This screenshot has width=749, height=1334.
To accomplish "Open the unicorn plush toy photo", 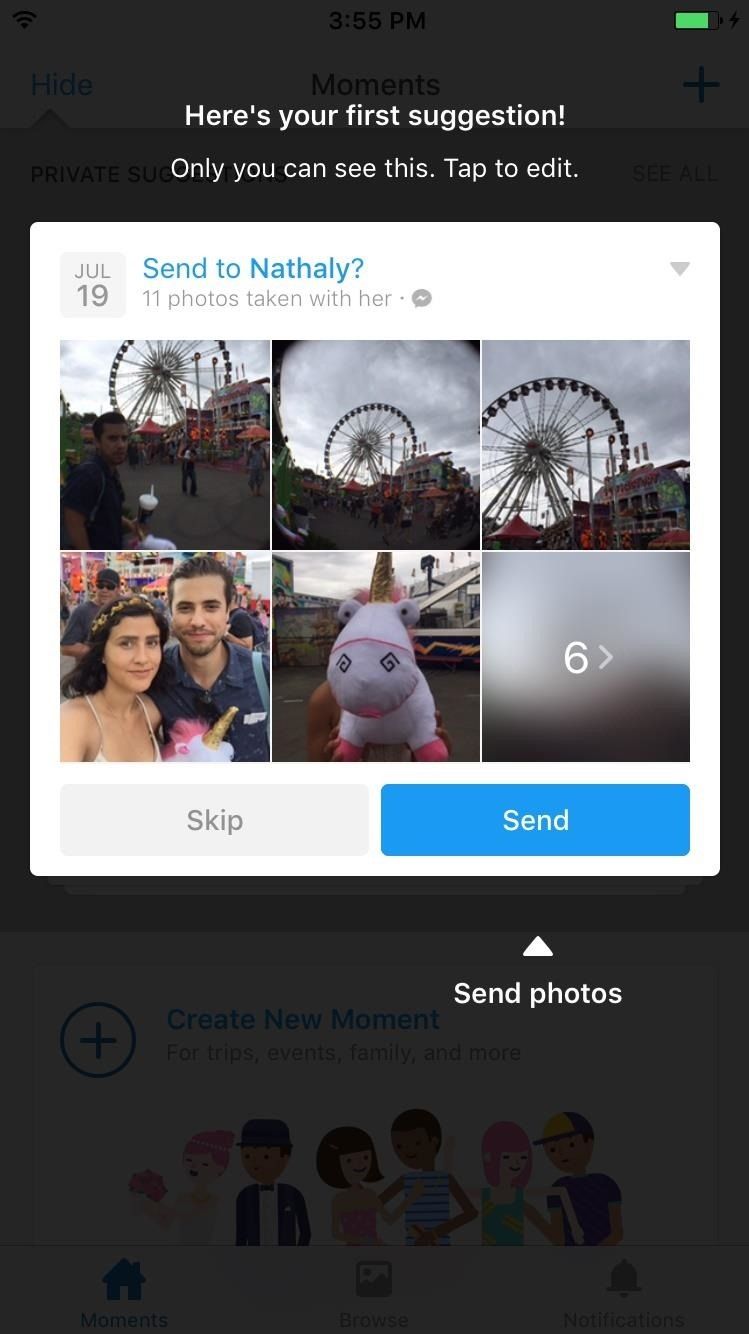I will click(376, 657).
